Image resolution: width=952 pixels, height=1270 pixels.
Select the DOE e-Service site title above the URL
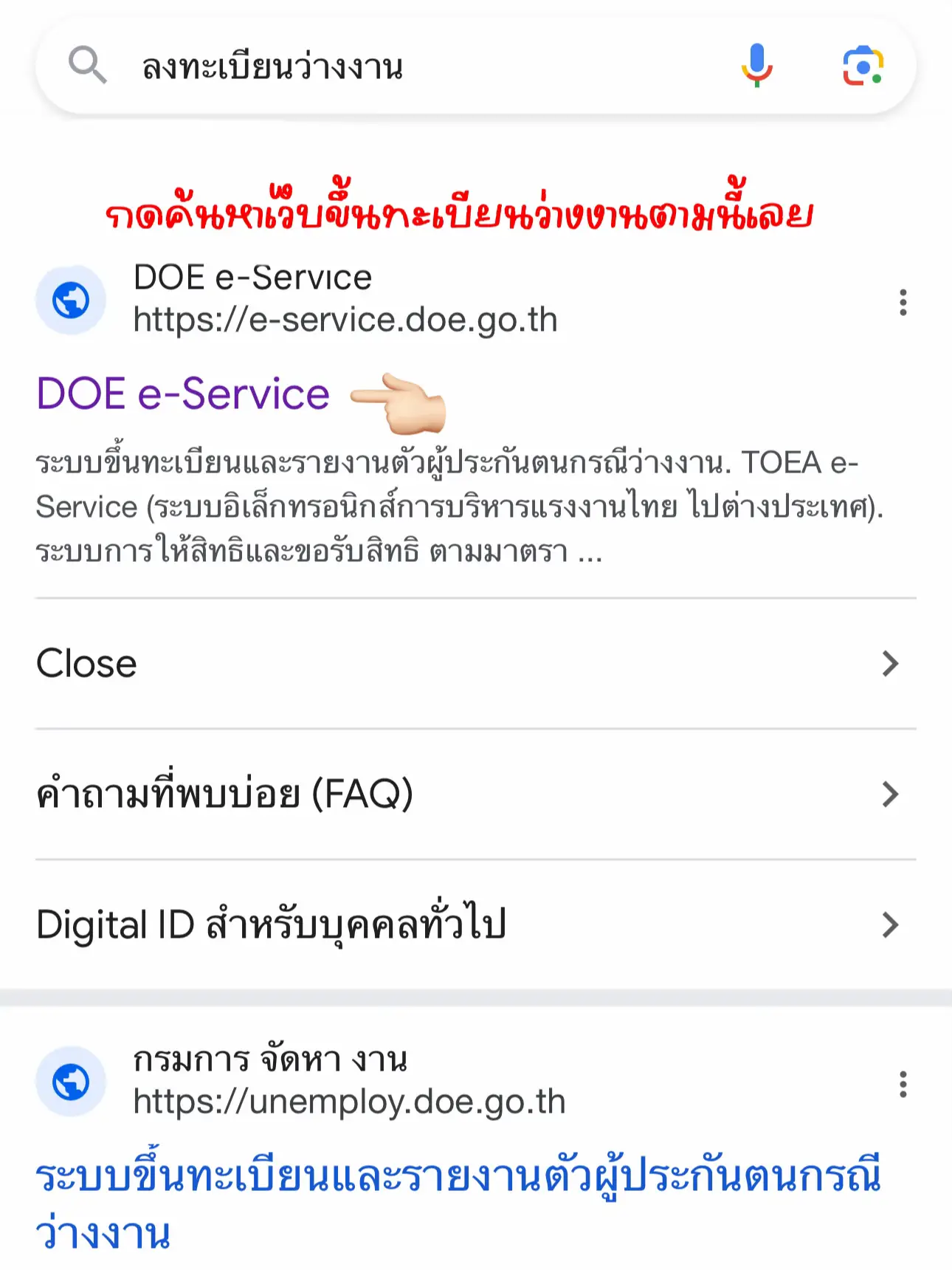point(254,277)
